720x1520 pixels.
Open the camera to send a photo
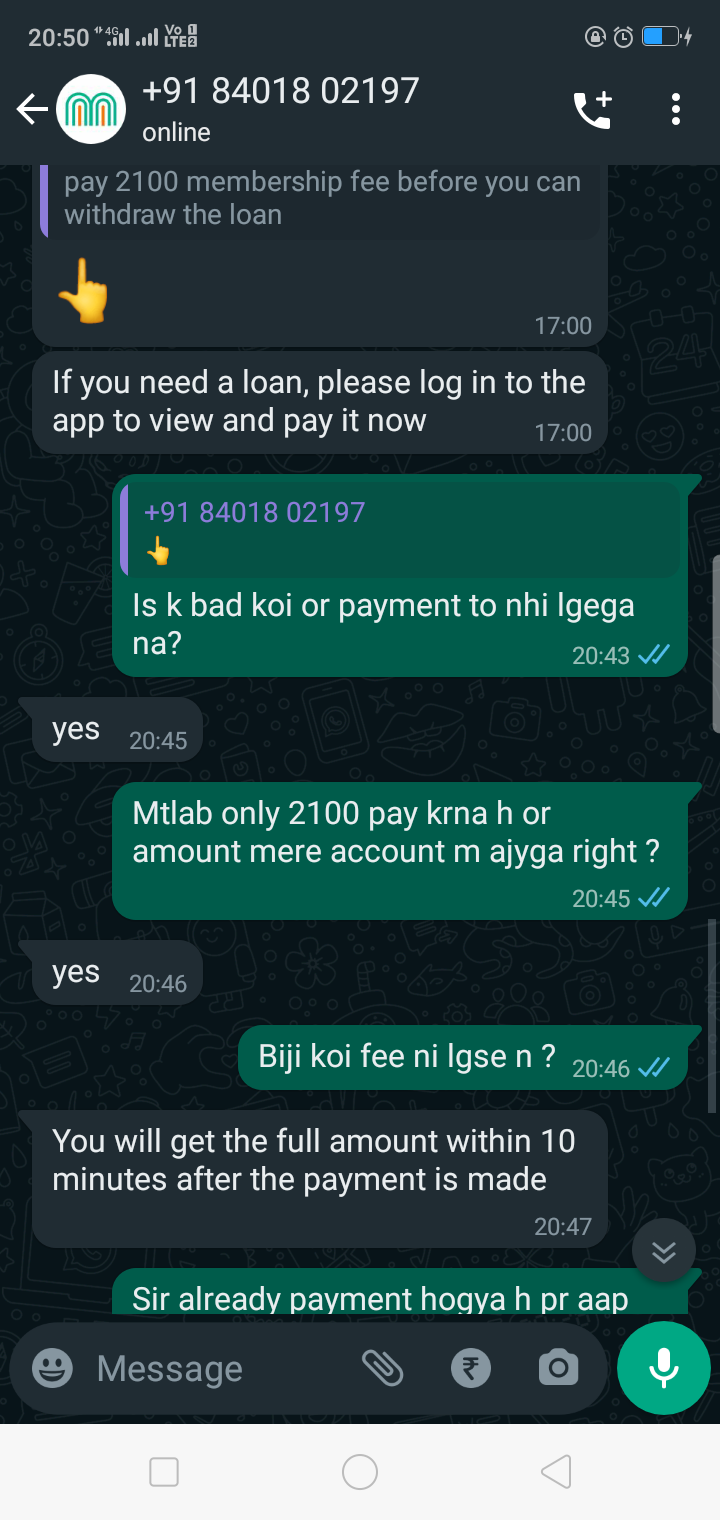click(x=558, y=1368)
